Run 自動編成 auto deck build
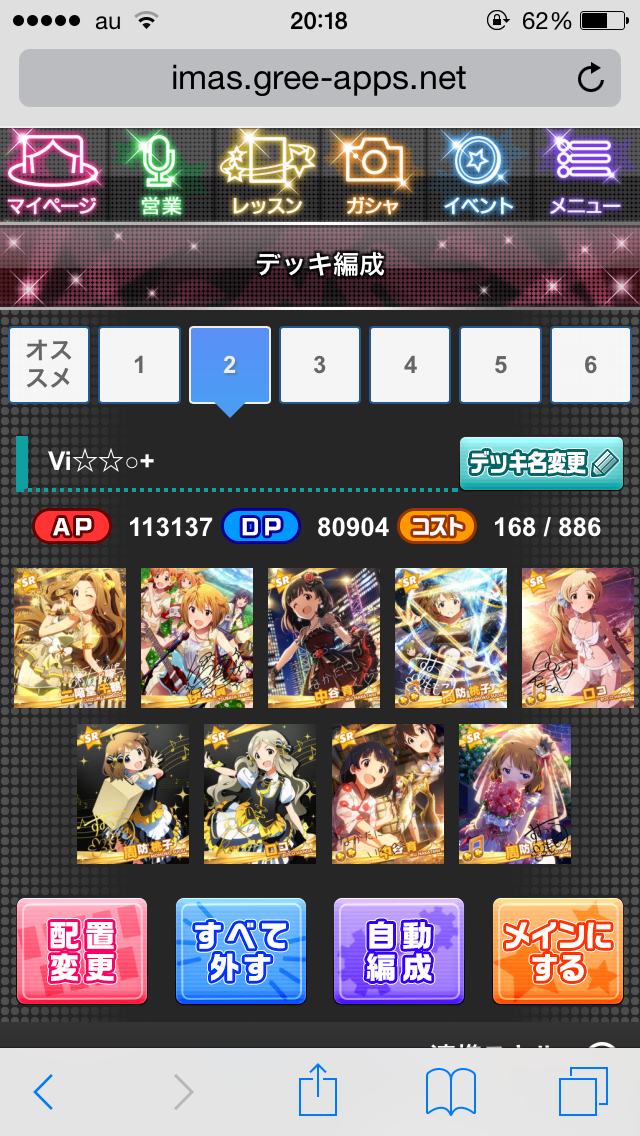 [x=399, y=951]
